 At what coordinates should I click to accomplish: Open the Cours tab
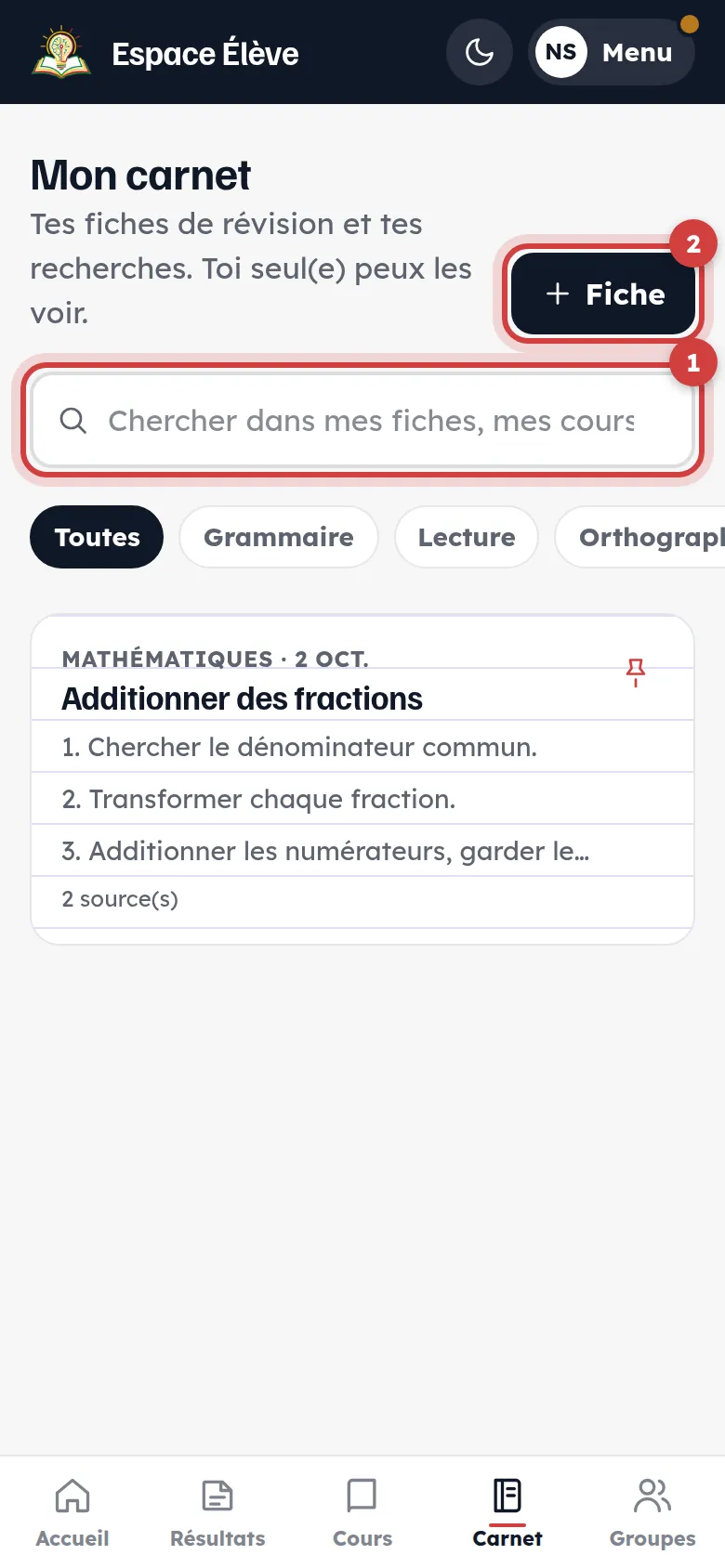pyautogui.click(x=362, y=1512)
